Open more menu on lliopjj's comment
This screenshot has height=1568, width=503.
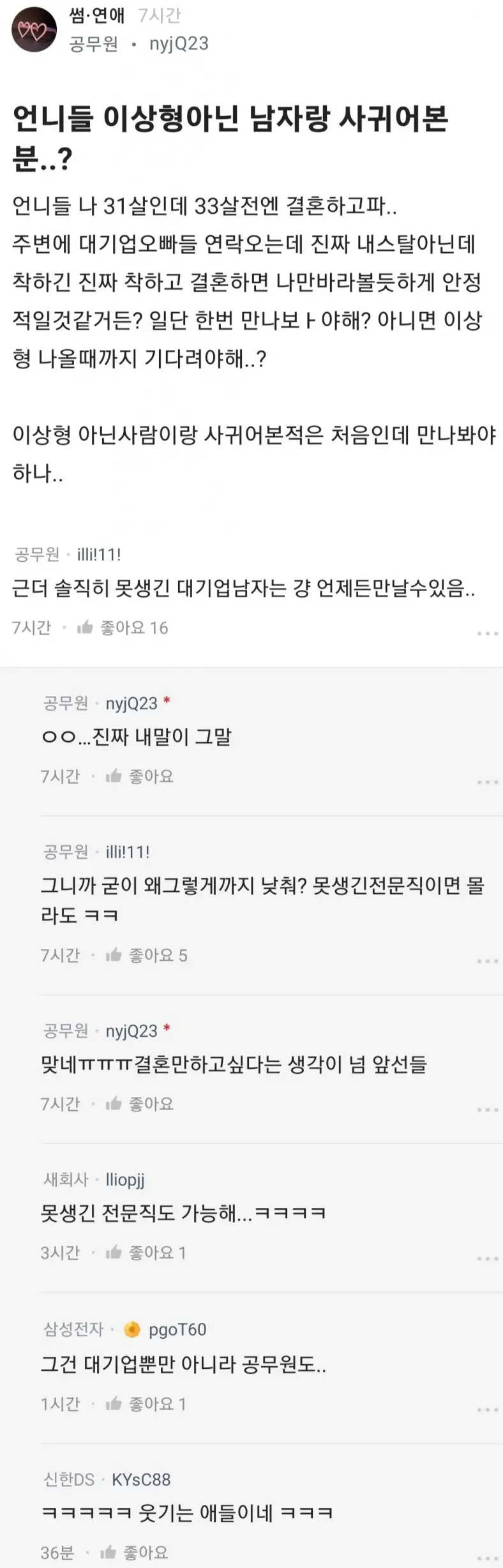pyautogui.click(x=487, y=1258)
